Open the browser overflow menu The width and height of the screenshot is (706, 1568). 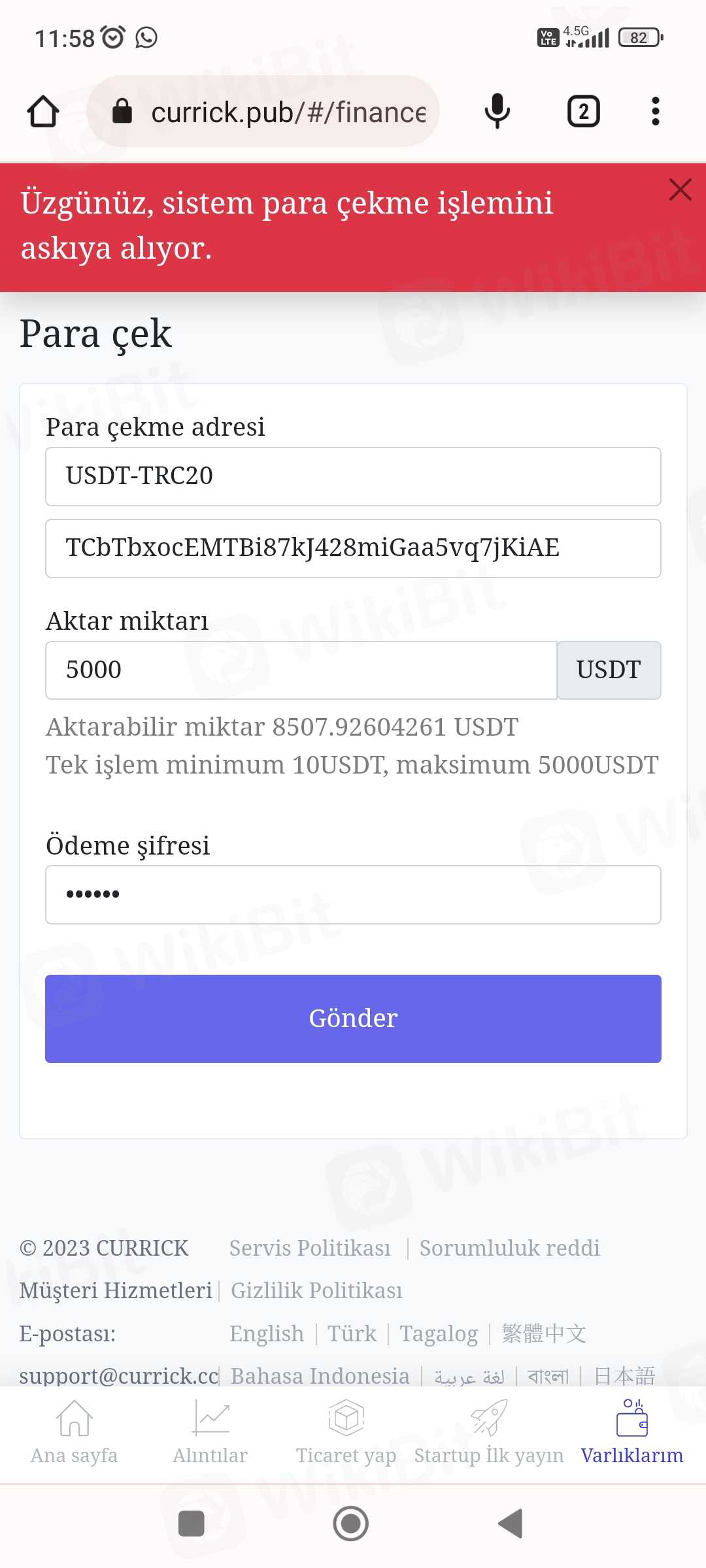(x=655, y=112)
